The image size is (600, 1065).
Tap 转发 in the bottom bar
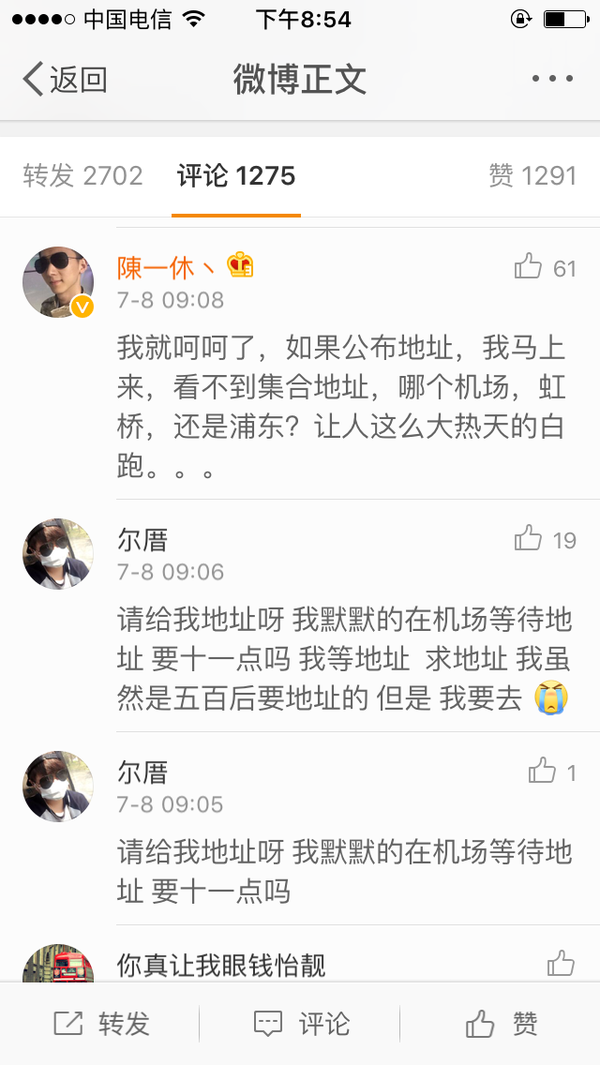[x=102, y=1024]
